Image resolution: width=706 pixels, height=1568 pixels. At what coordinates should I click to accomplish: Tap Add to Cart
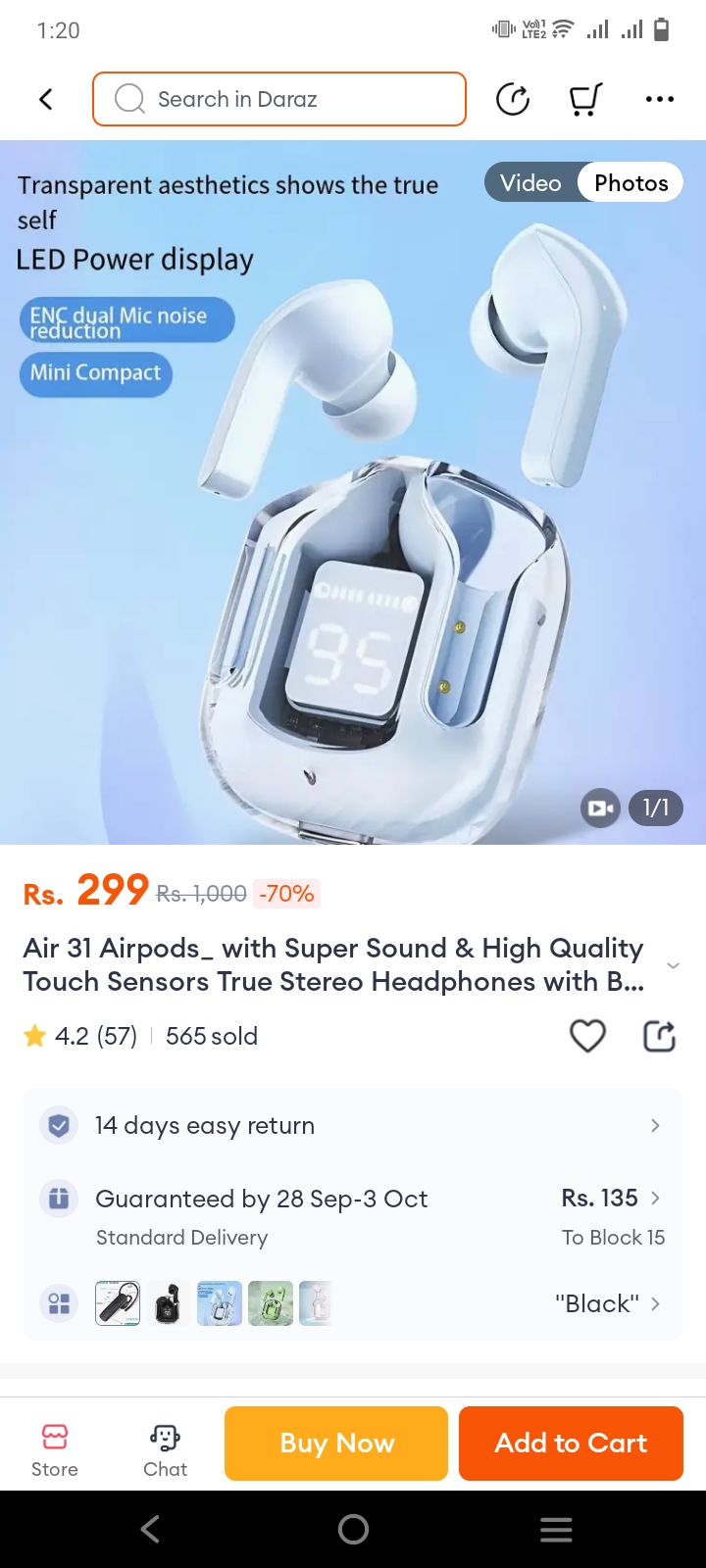tap(571, 1443)
